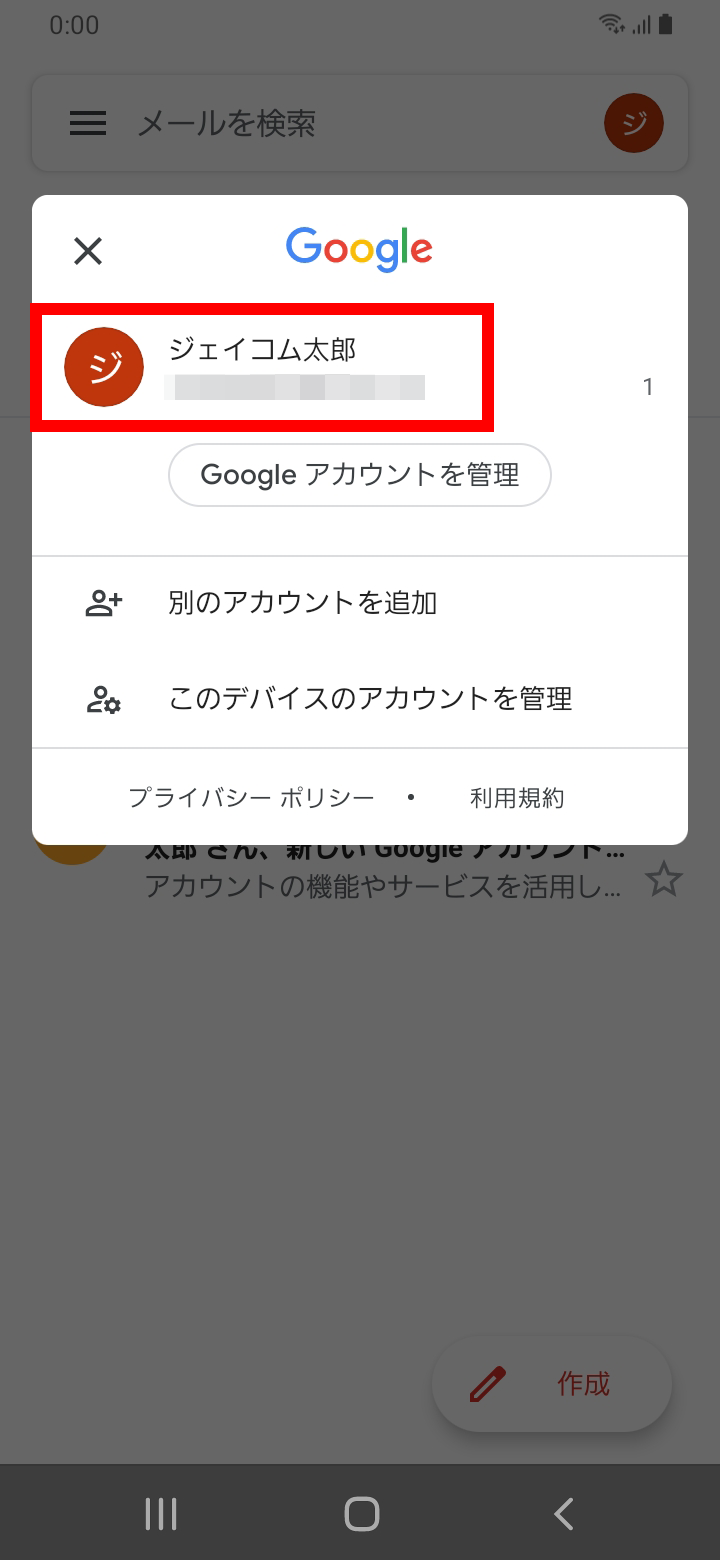This screenshot has width=720, height=1560.
Task: Open プライバシー ポリシー link
Action: pos(251,798)
